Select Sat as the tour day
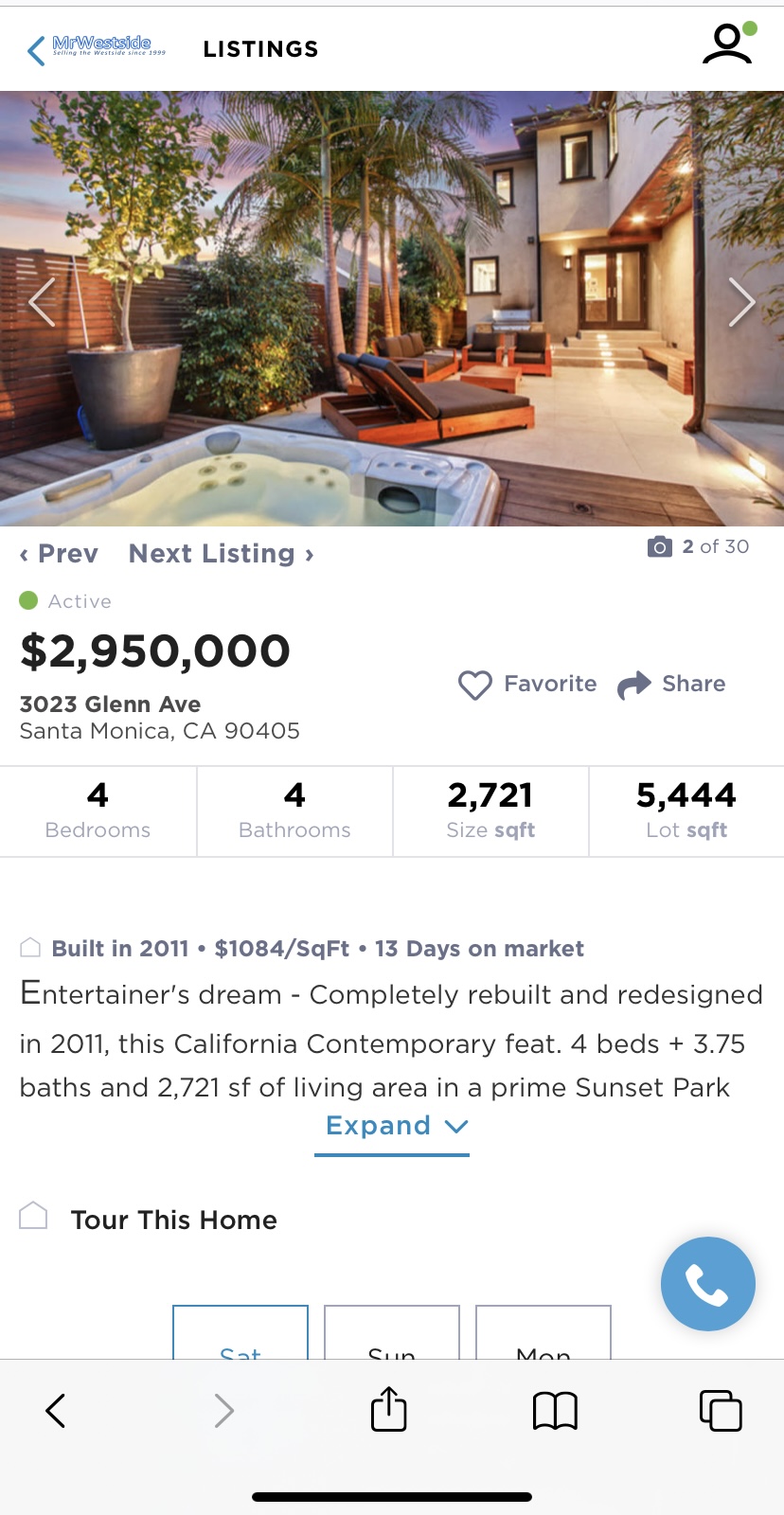 click(x=241, y=1335)
